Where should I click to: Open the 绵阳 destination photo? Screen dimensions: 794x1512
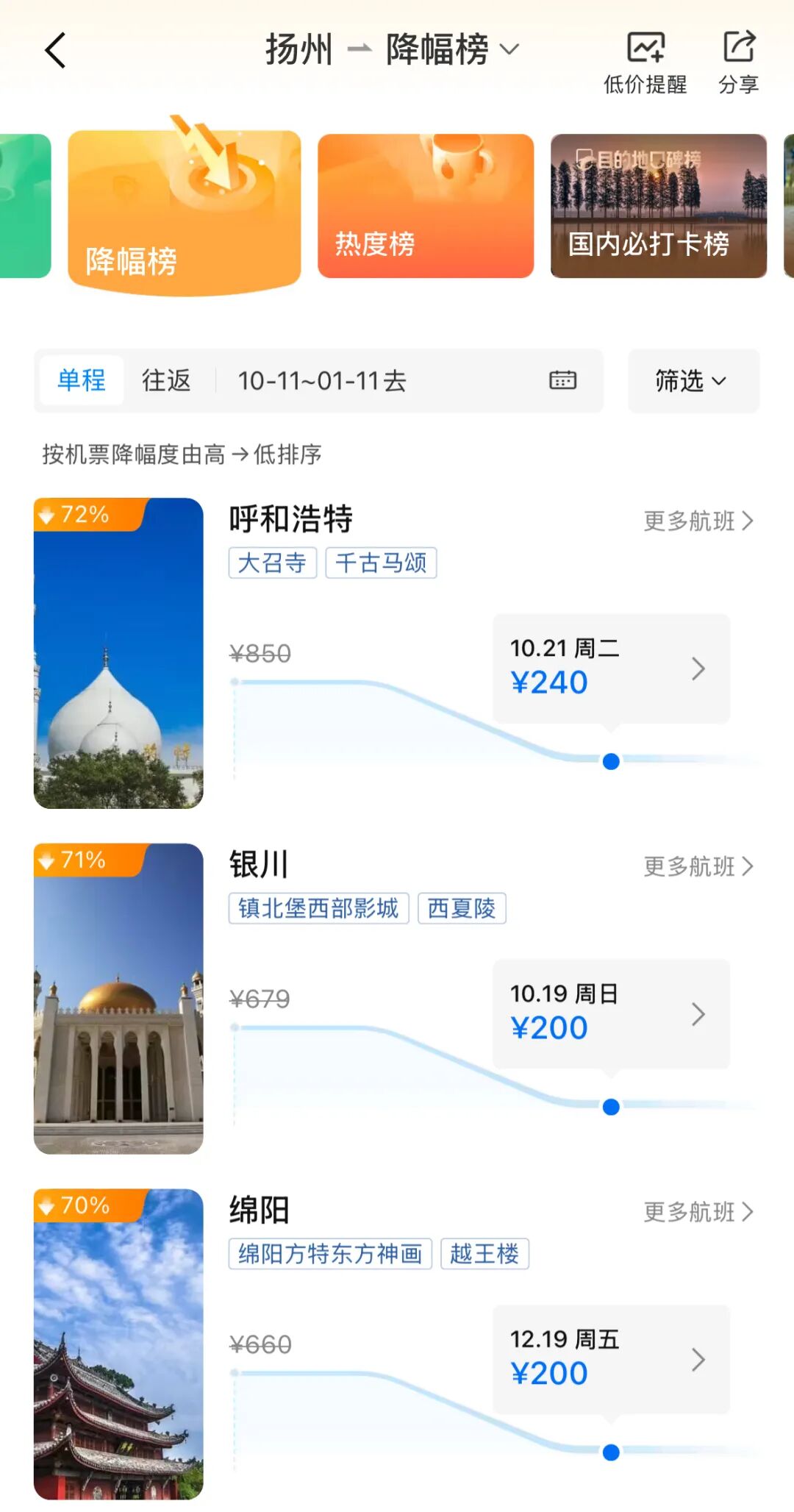click(x=118, y=1344)
